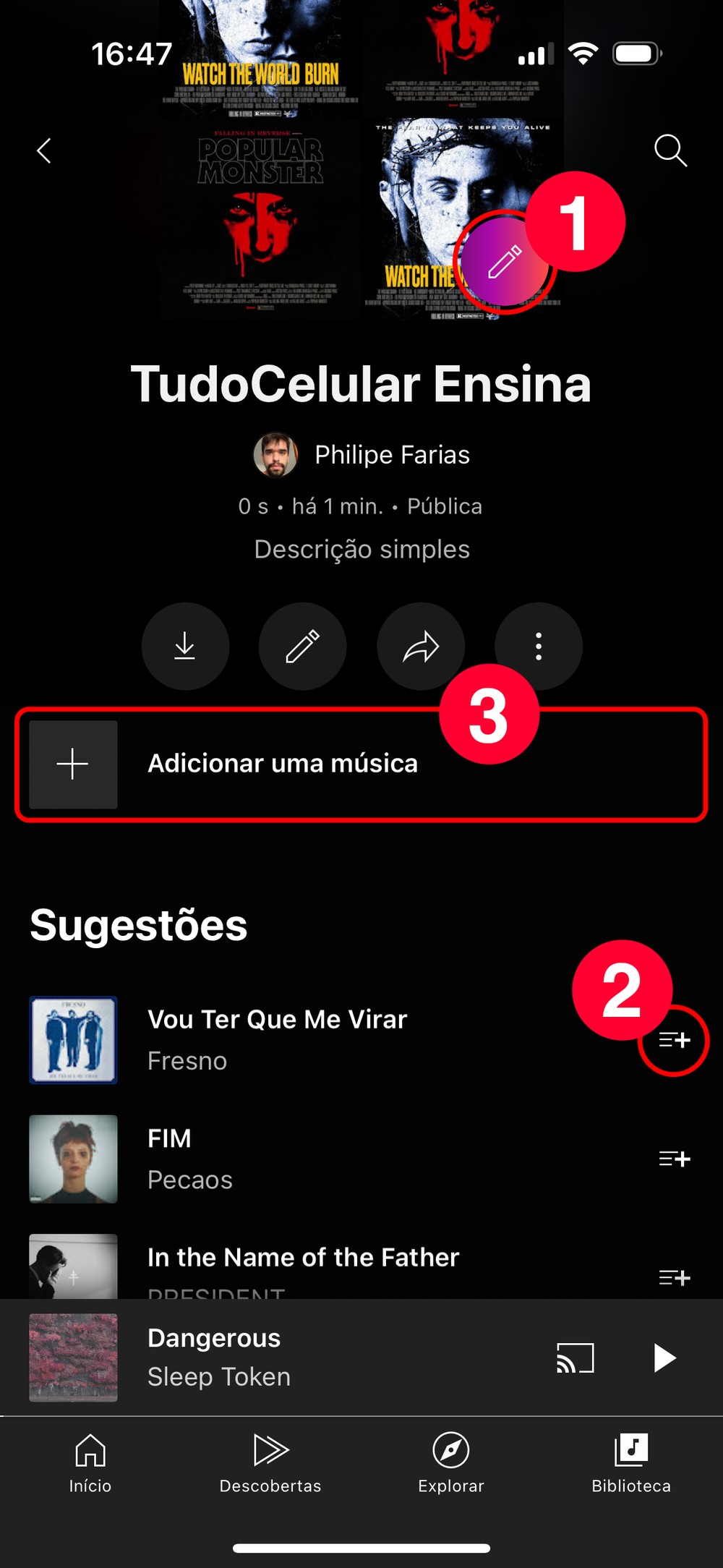Add Vou Ter Que Me Virar to playlist
This screenshot has width=723, height=1568.
pyautogui.click(x=674, y=1041)
